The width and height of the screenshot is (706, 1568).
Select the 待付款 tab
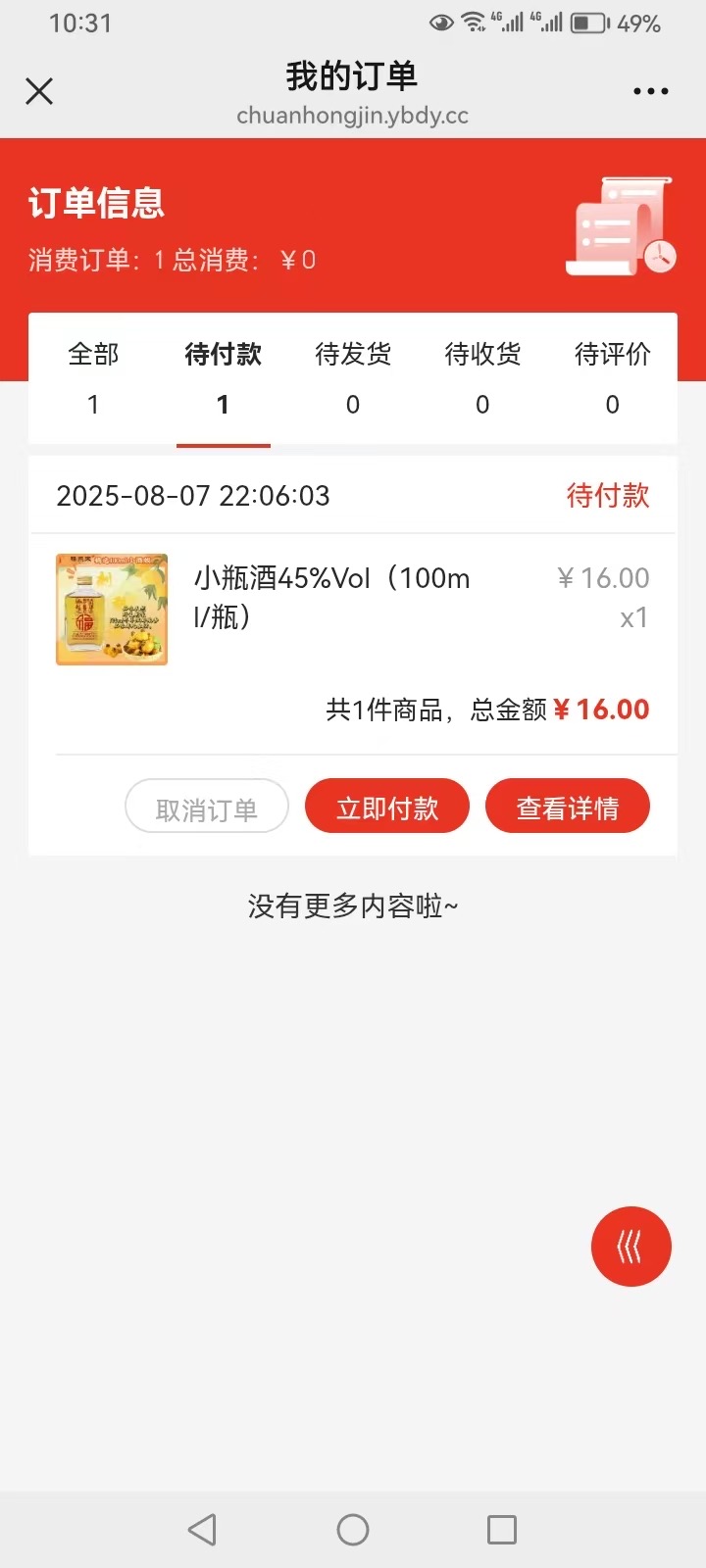(224, 378)
